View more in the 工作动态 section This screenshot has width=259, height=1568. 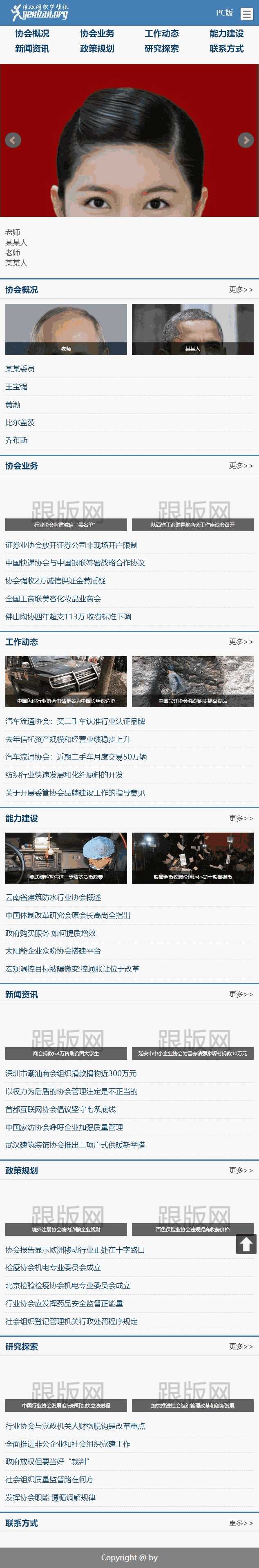coord(240,641)
